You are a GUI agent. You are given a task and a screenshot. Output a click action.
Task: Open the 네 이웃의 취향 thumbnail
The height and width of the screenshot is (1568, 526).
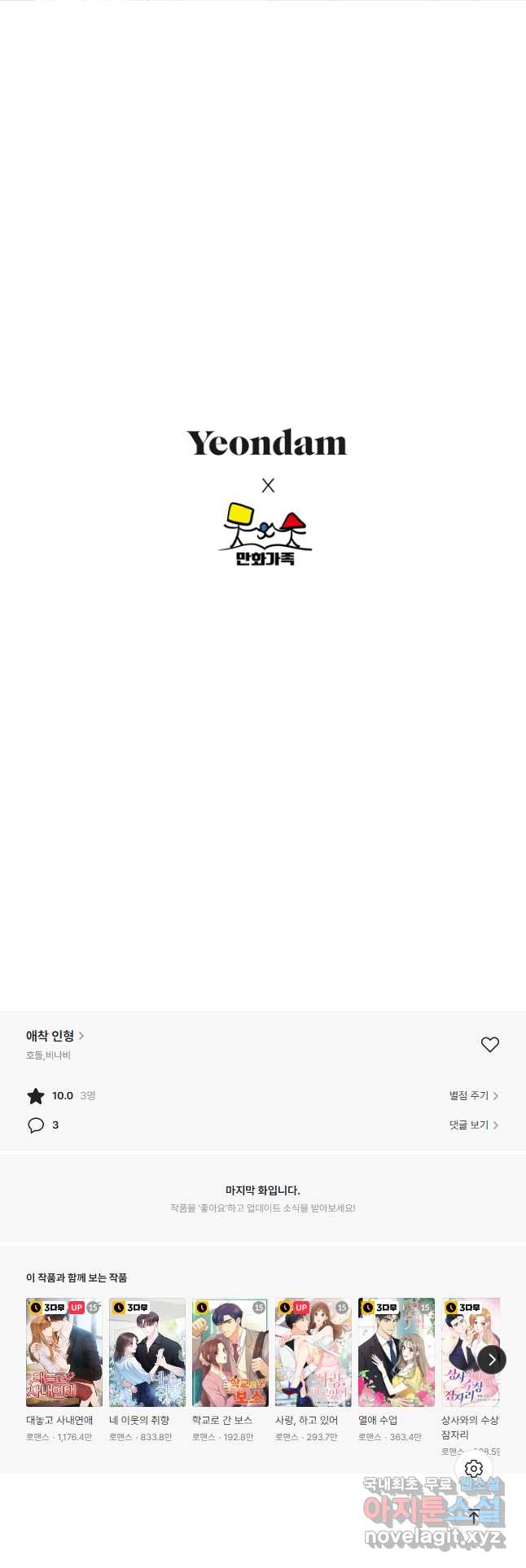point(147,1352)
